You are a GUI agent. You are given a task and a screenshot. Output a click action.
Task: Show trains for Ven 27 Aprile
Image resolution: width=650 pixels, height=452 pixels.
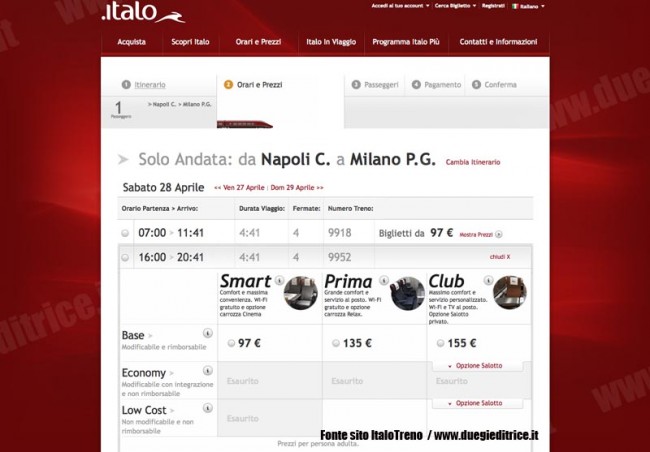pos(241,187)
